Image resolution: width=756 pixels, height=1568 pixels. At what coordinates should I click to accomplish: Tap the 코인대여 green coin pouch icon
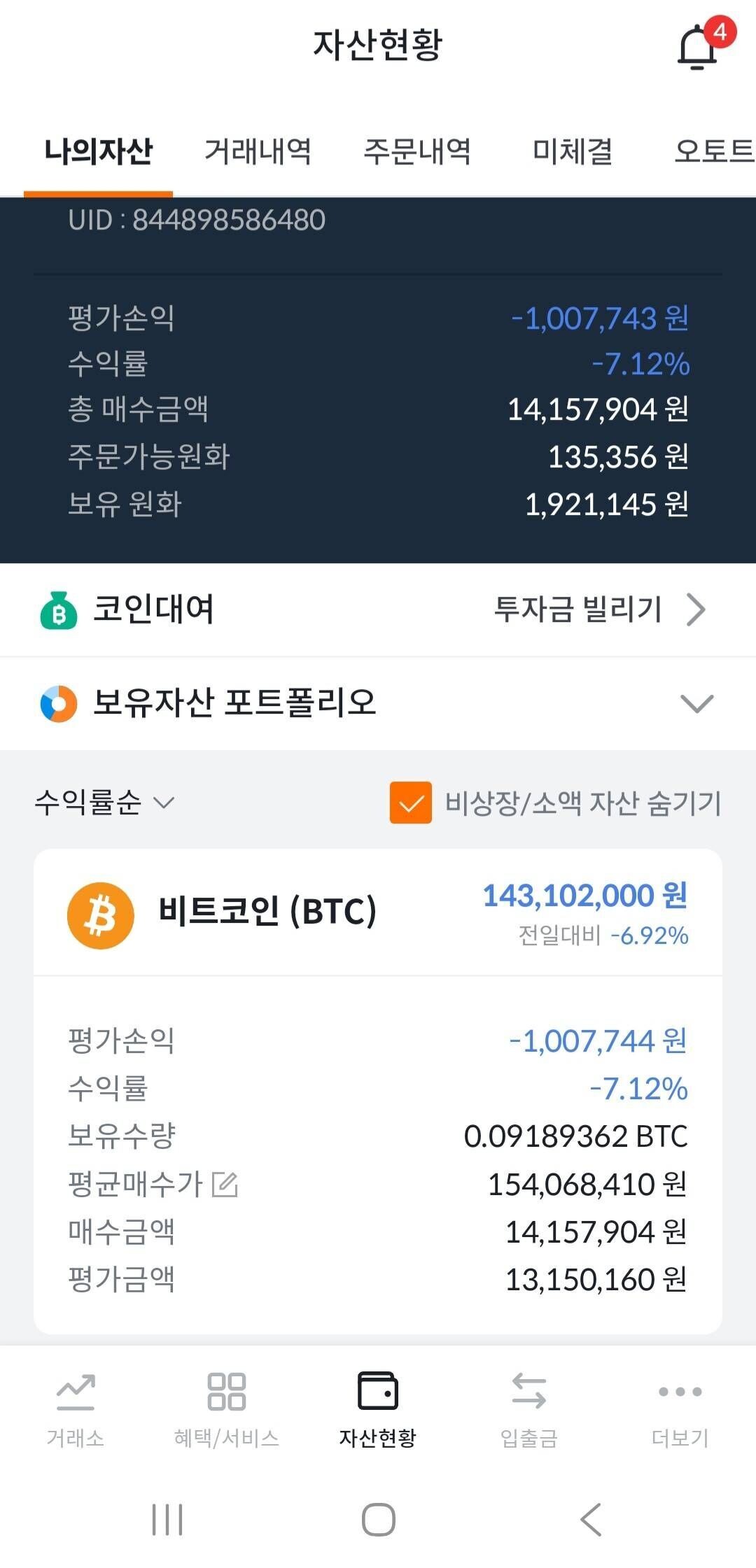click(x=57, y=609)
